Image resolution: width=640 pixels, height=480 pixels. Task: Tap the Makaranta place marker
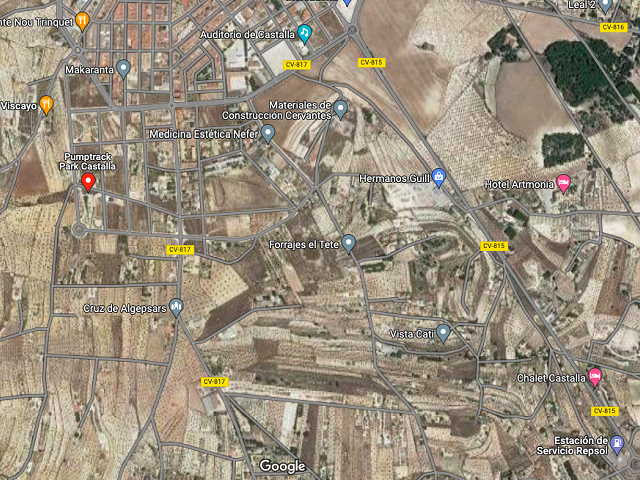point(124,68)
